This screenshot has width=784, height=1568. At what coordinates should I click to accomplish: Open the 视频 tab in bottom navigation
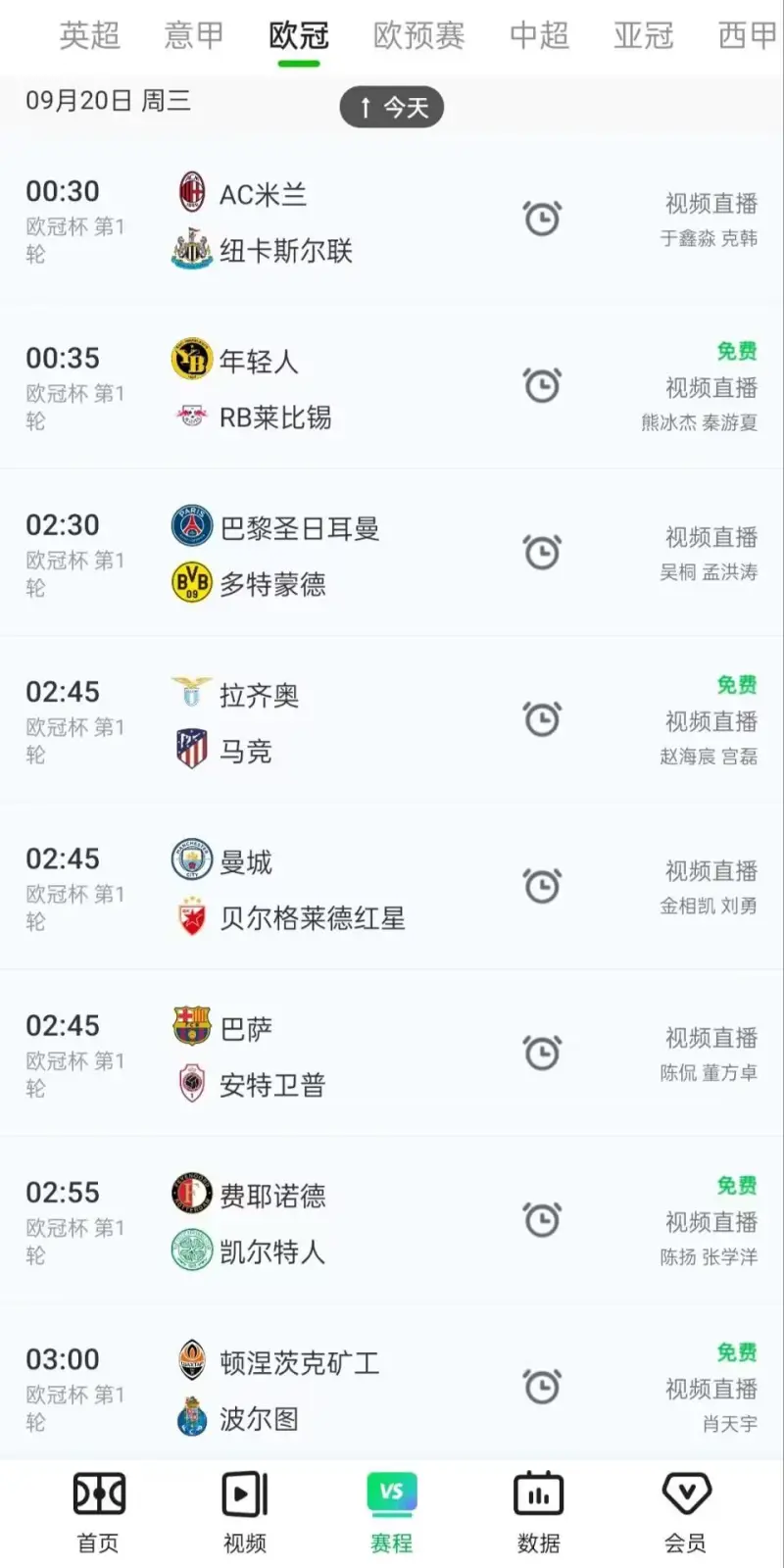pos(245,1513)
